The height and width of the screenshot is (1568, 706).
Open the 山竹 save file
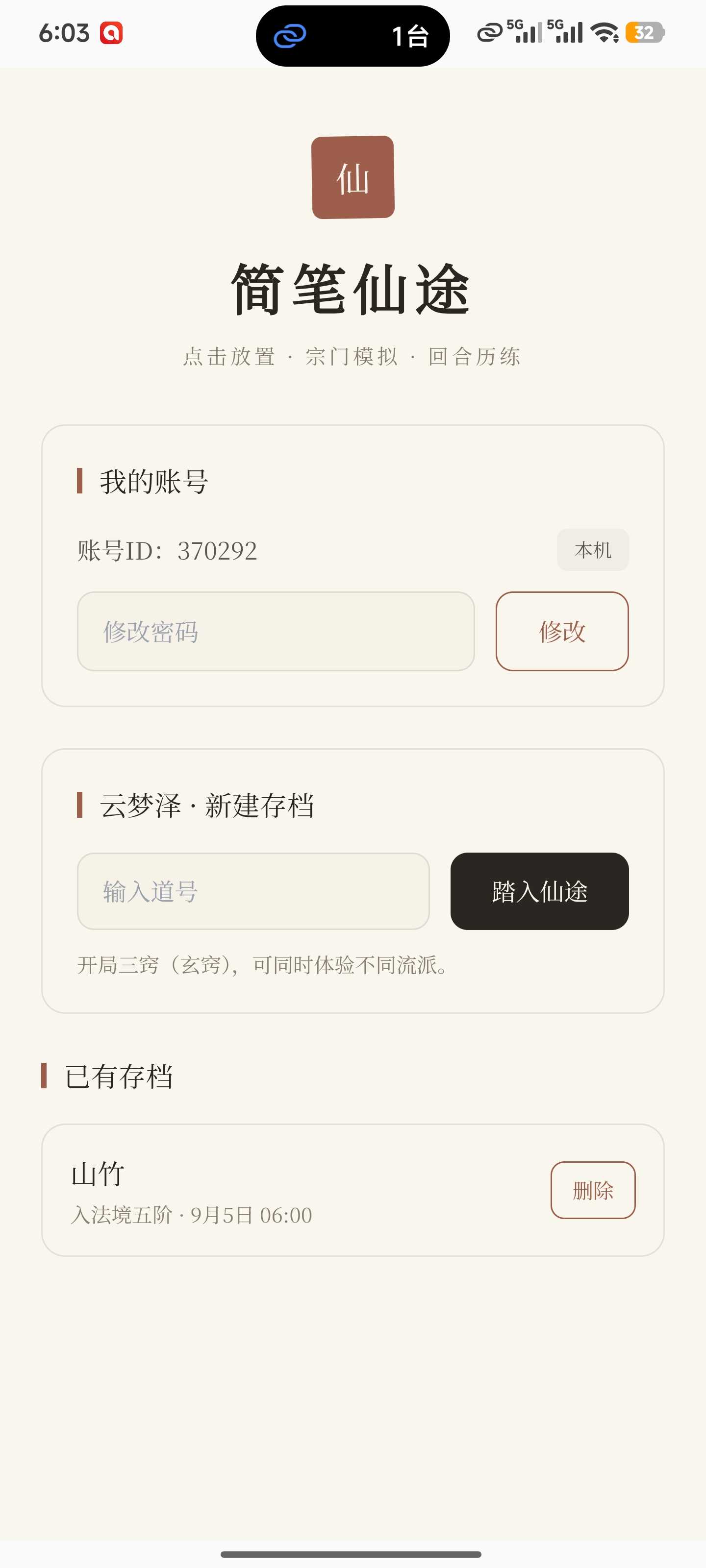click(x=292, y=1190)
